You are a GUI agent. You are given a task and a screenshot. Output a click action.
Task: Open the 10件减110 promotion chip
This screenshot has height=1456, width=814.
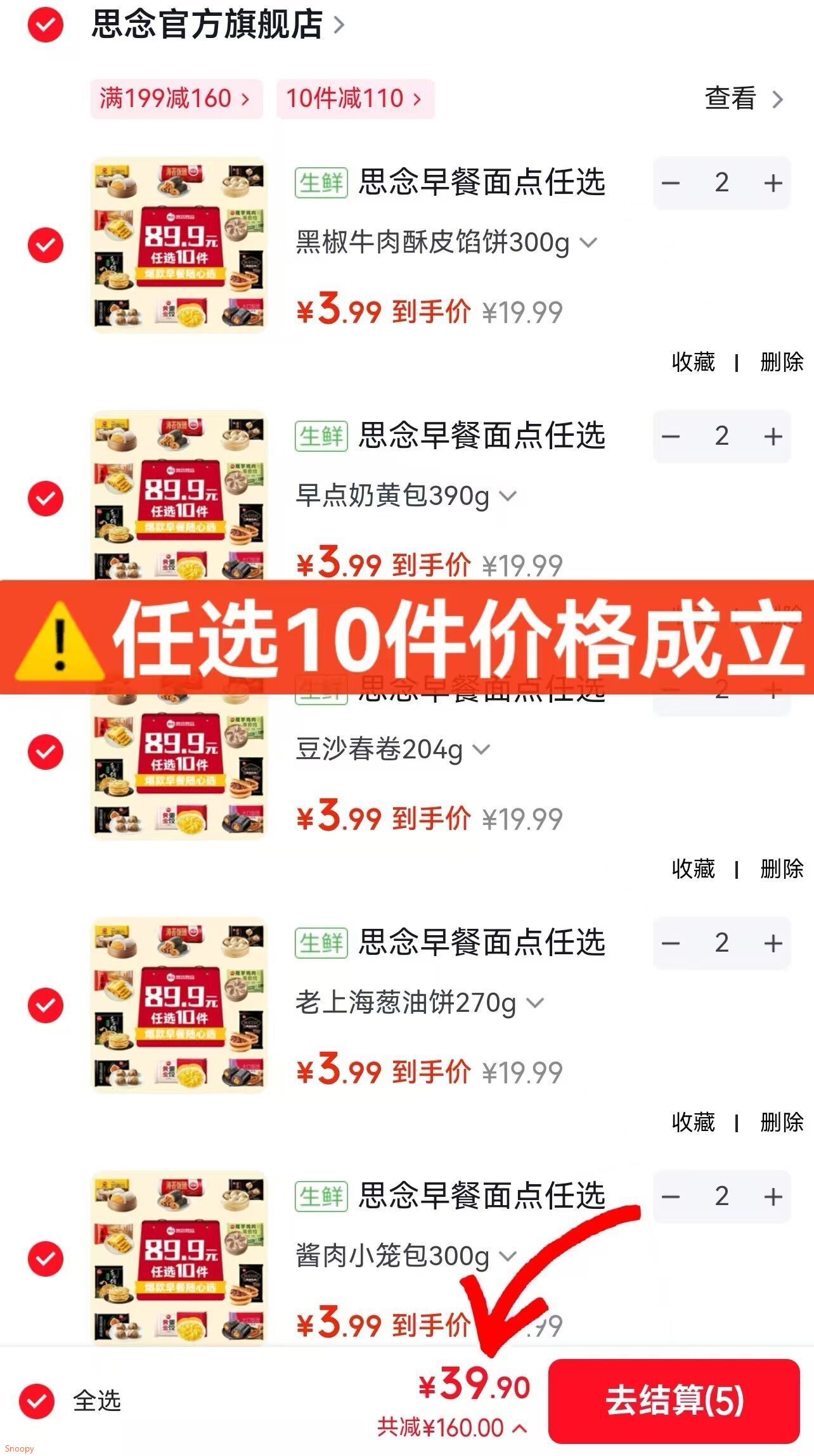[x=354, y=99]
